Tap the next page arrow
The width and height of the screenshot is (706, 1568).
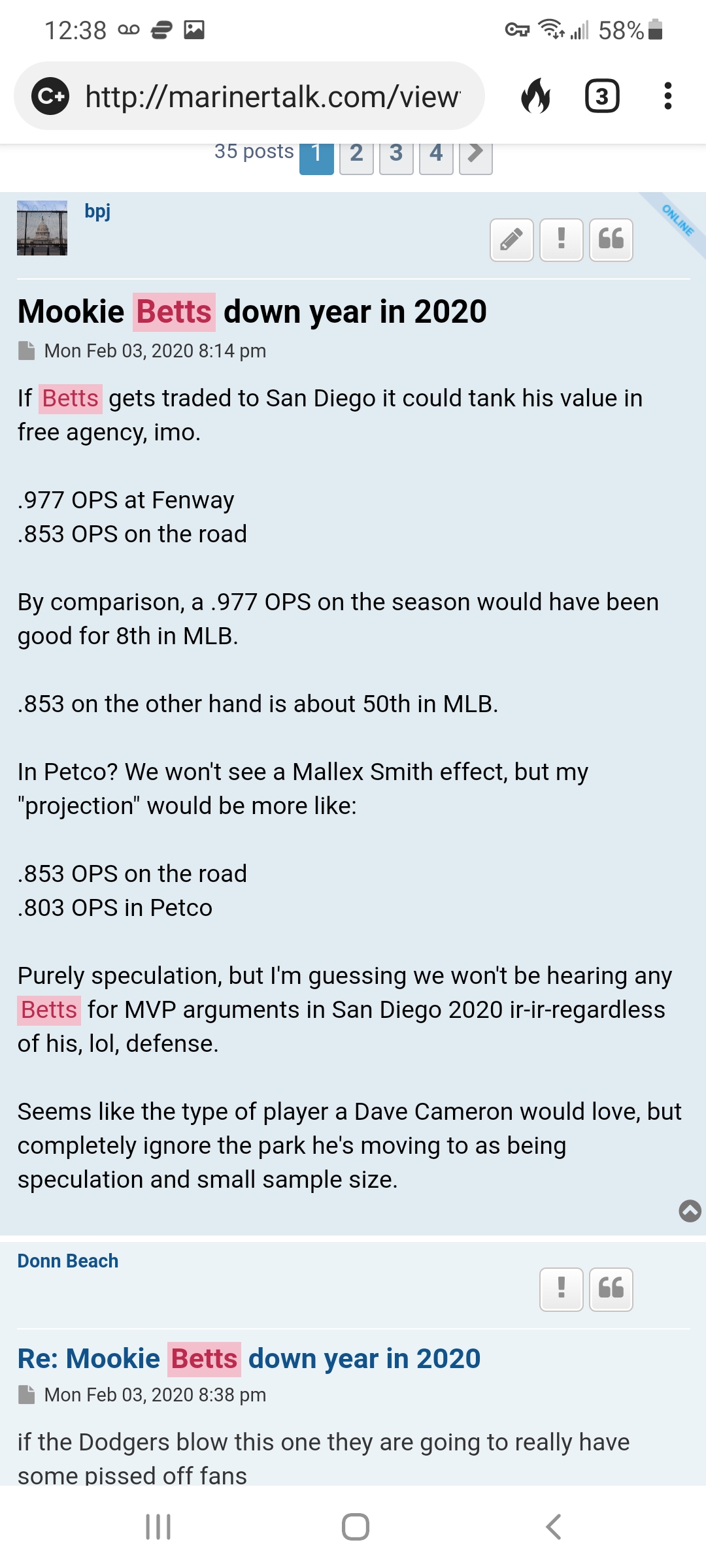[476, 155]
